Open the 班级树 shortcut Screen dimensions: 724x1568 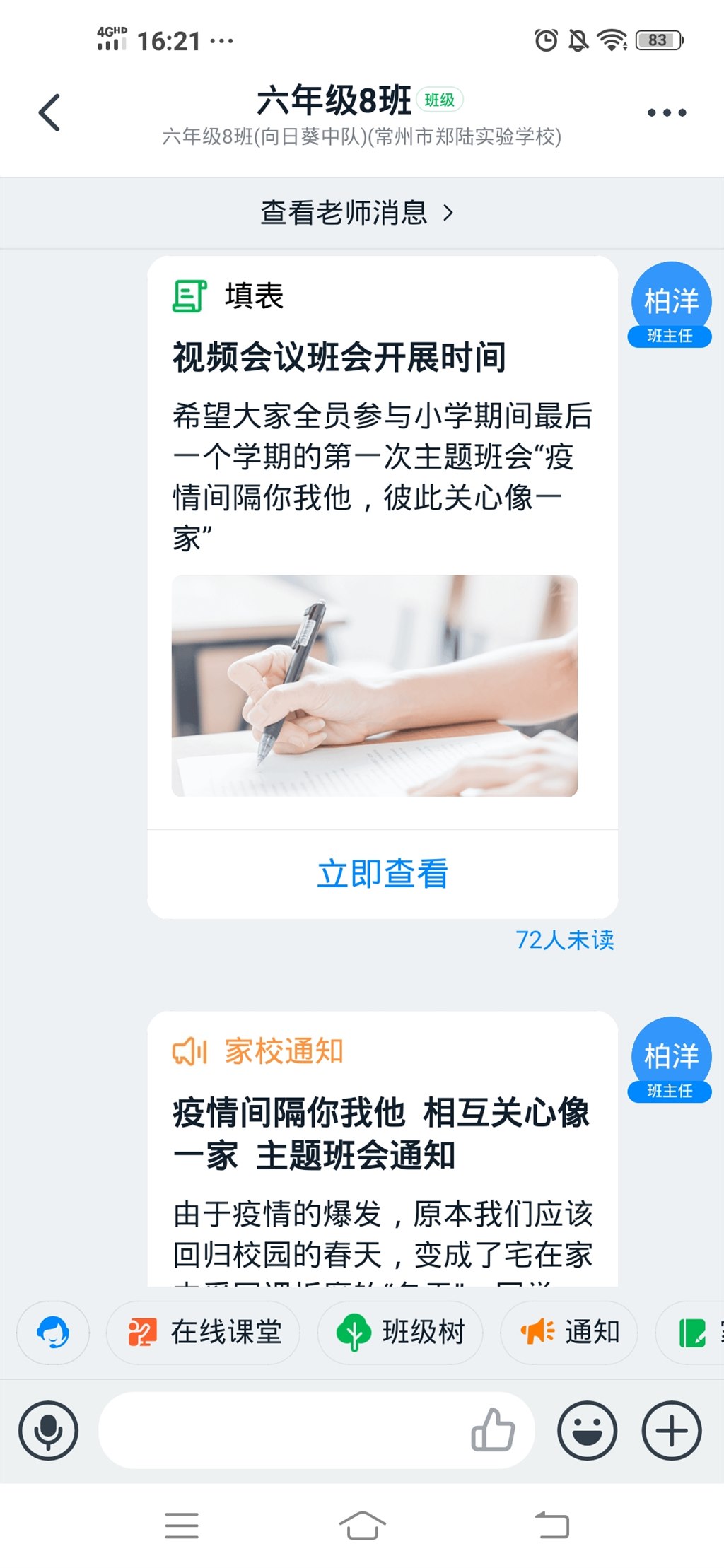[x=400, y=1333]
